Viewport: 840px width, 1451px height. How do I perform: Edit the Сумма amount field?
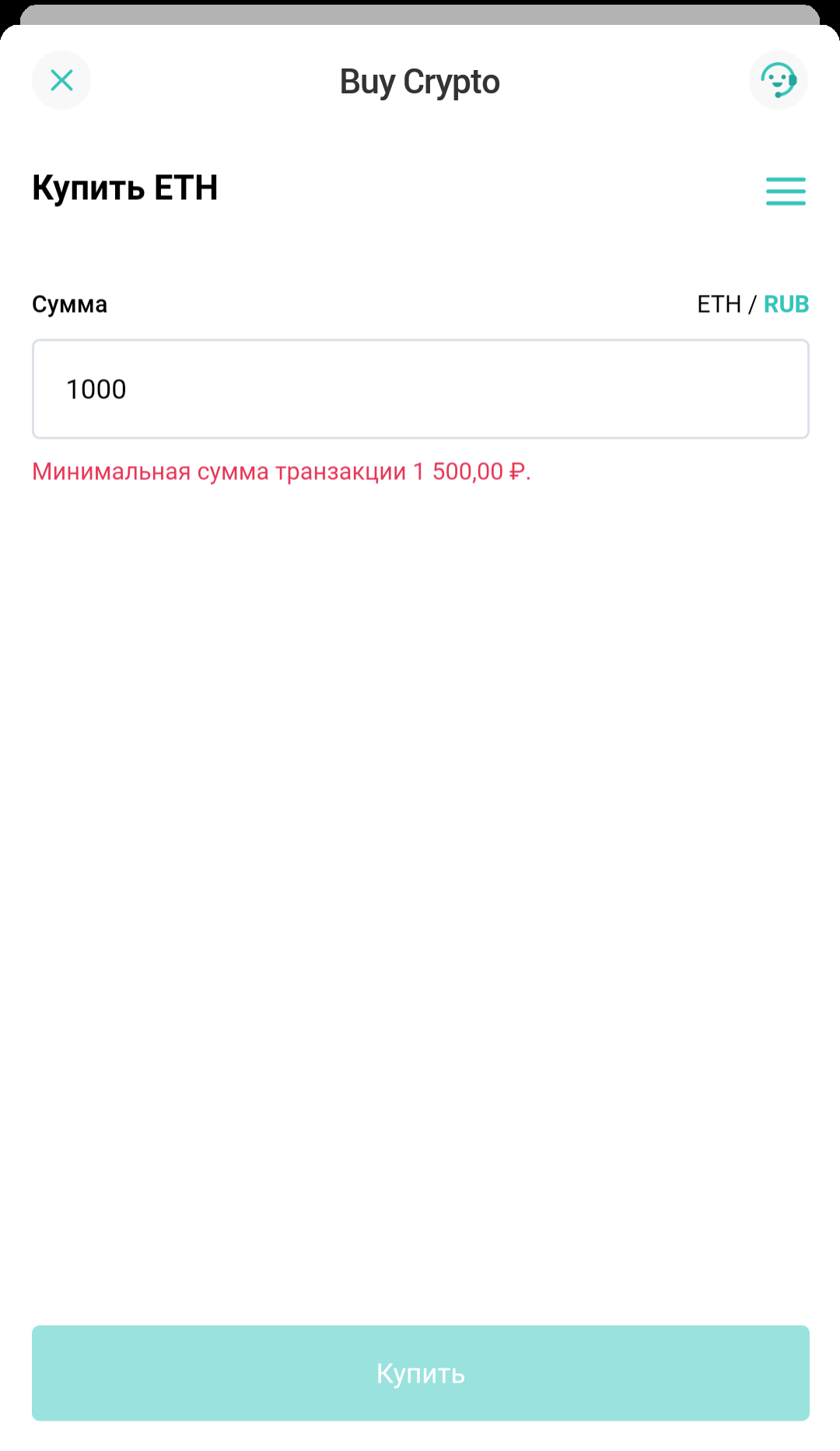point(421,389)
